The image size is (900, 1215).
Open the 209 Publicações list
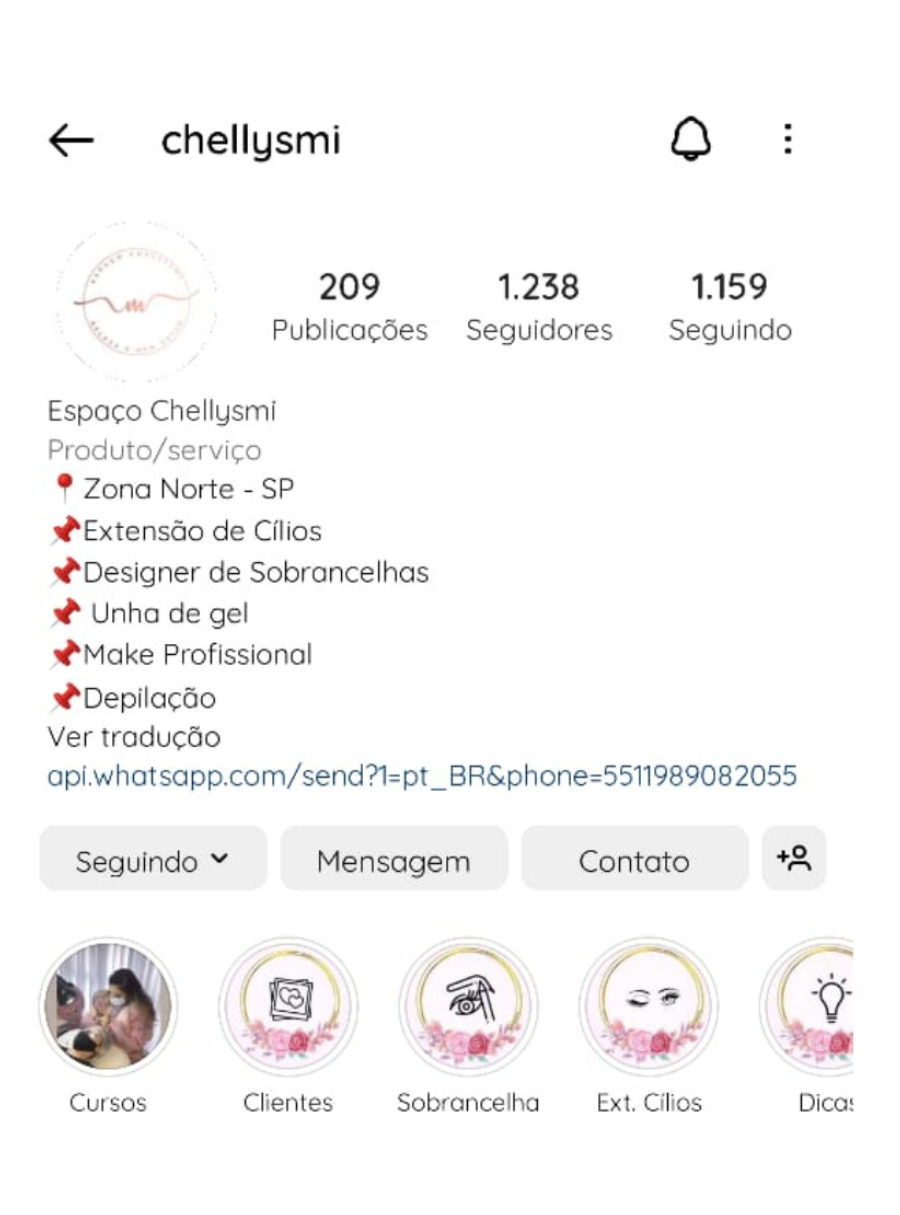click(x=349, y=306)
